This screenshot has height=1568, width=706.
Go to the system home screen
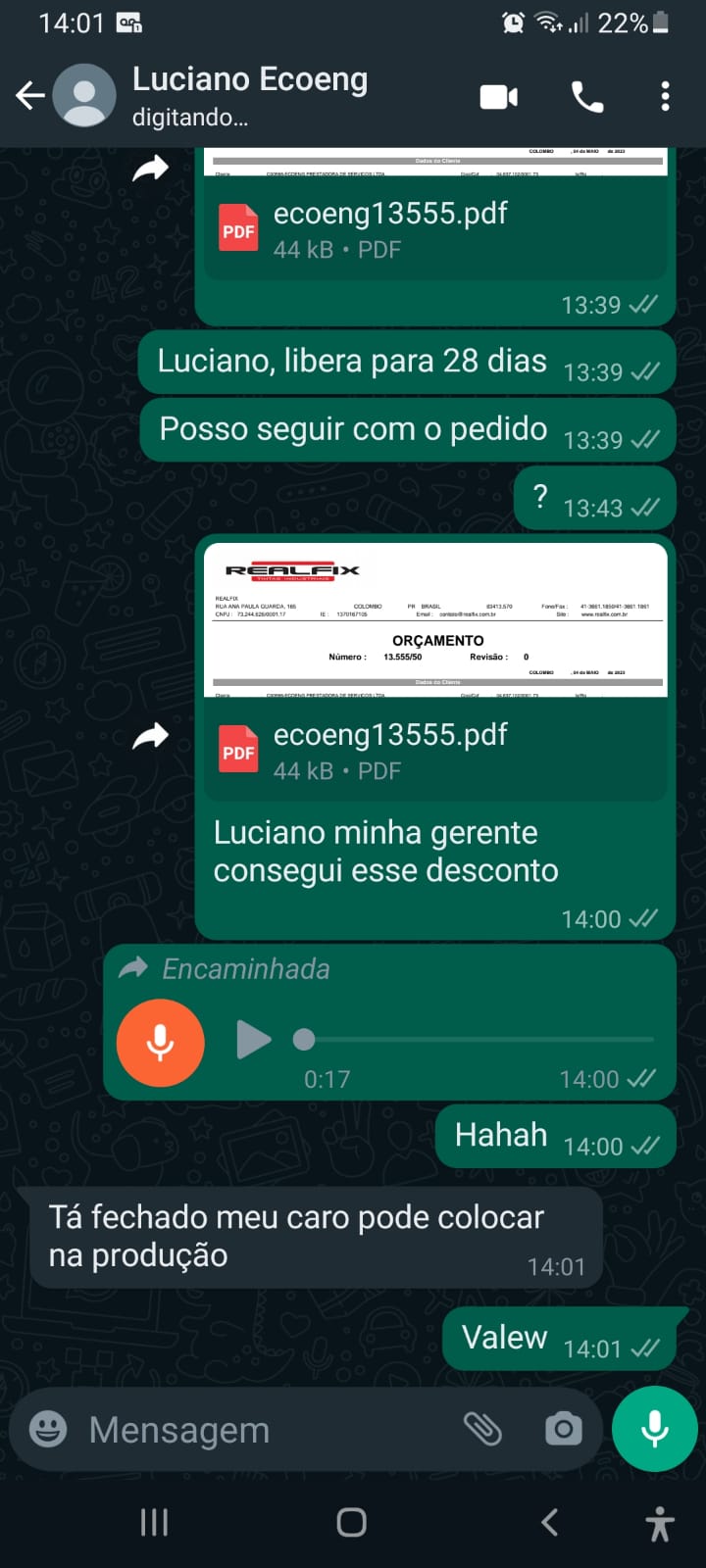click(352, 1522)
